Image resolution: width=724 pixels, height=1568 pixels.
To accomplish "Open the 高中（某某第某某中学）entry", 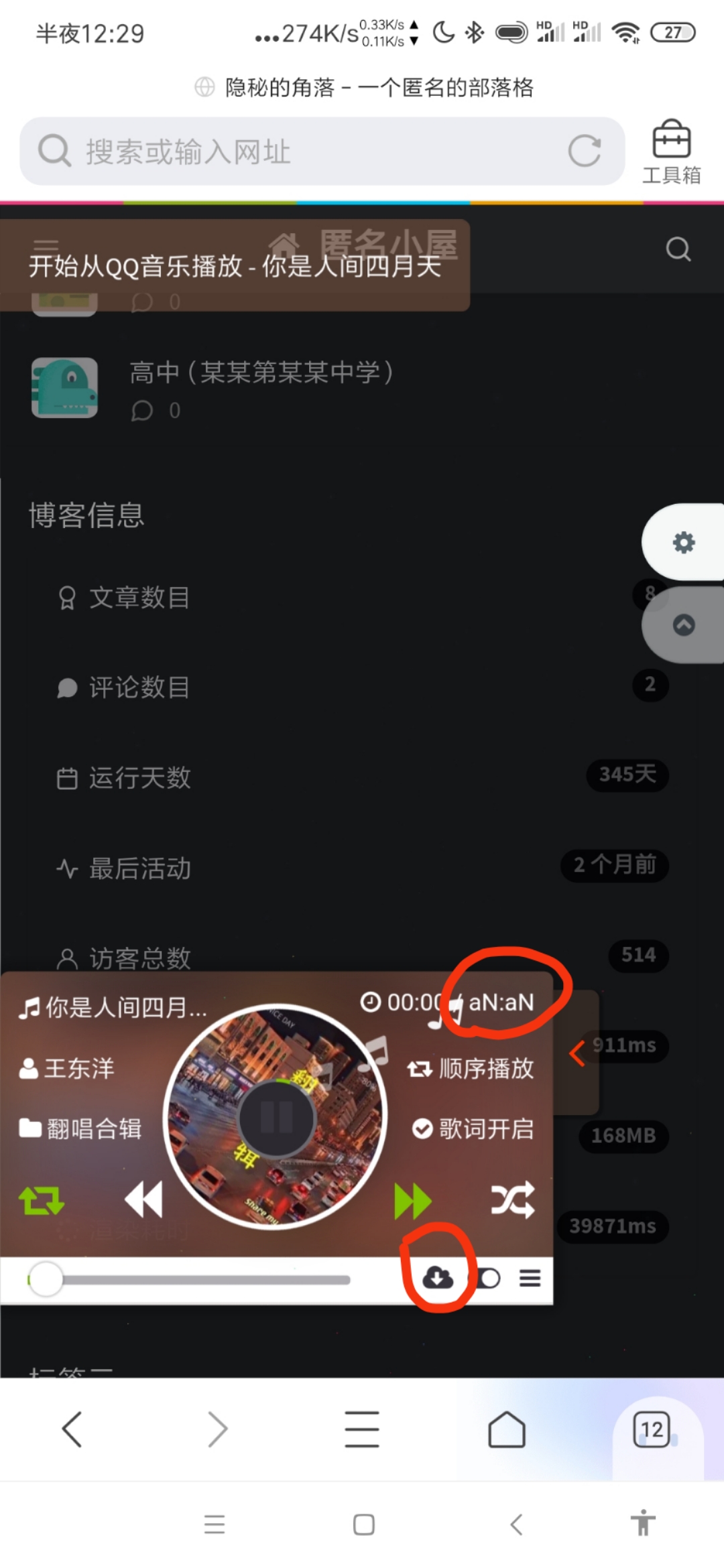I will tap(261, 373).
